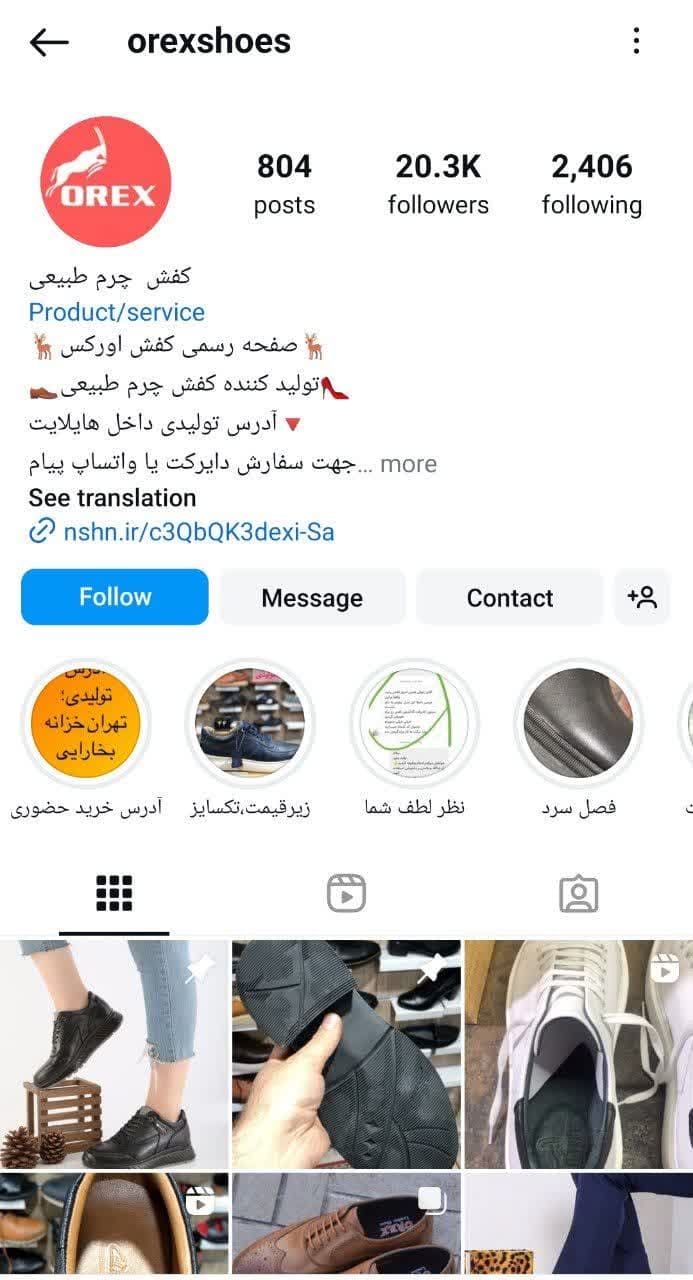The width and height of the screenshot is (693, 1280).
Task: Go back using the top arrow
Action: point(49,42)
